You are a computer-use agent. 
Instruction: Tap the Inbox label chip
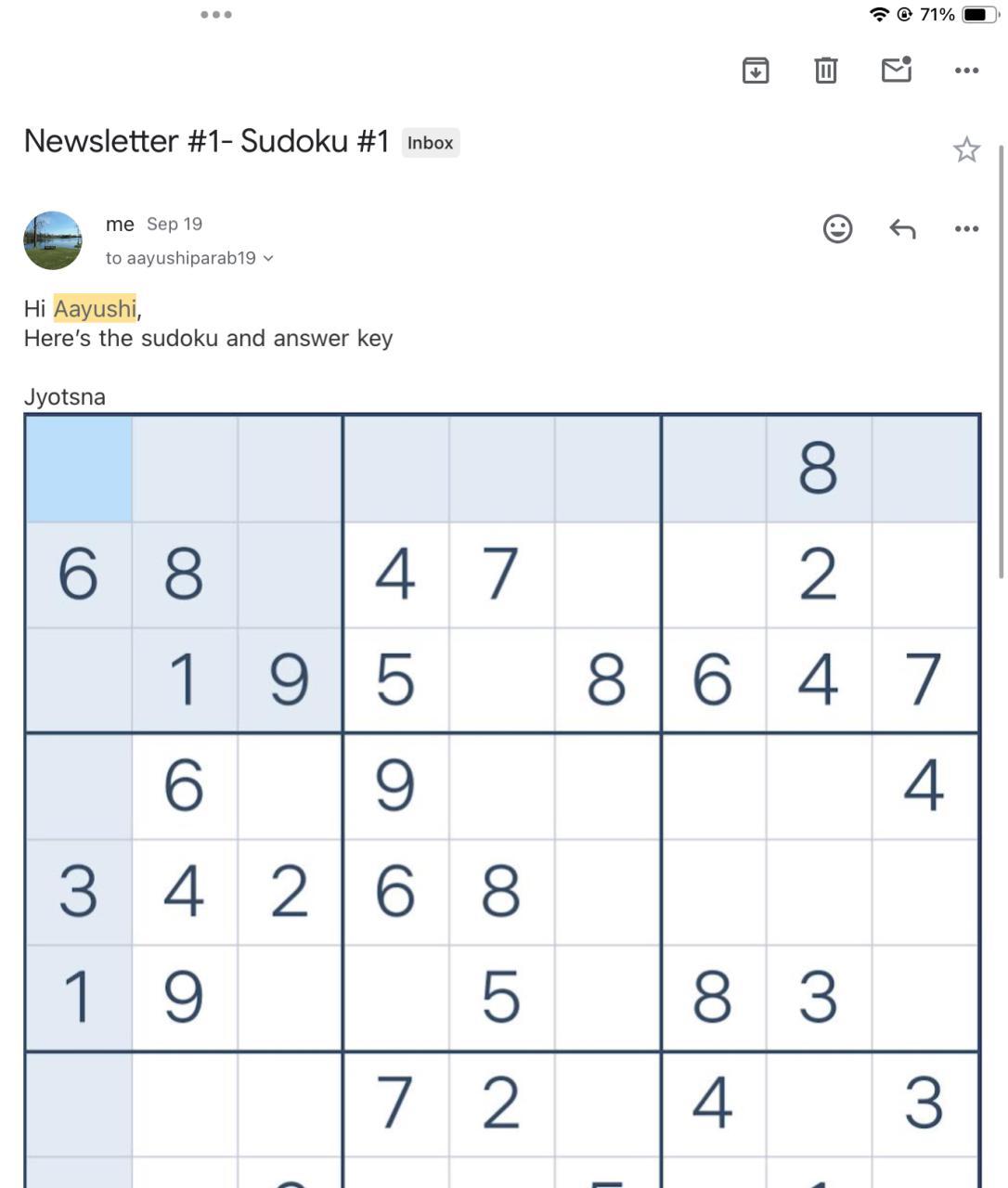click(430, 143)
